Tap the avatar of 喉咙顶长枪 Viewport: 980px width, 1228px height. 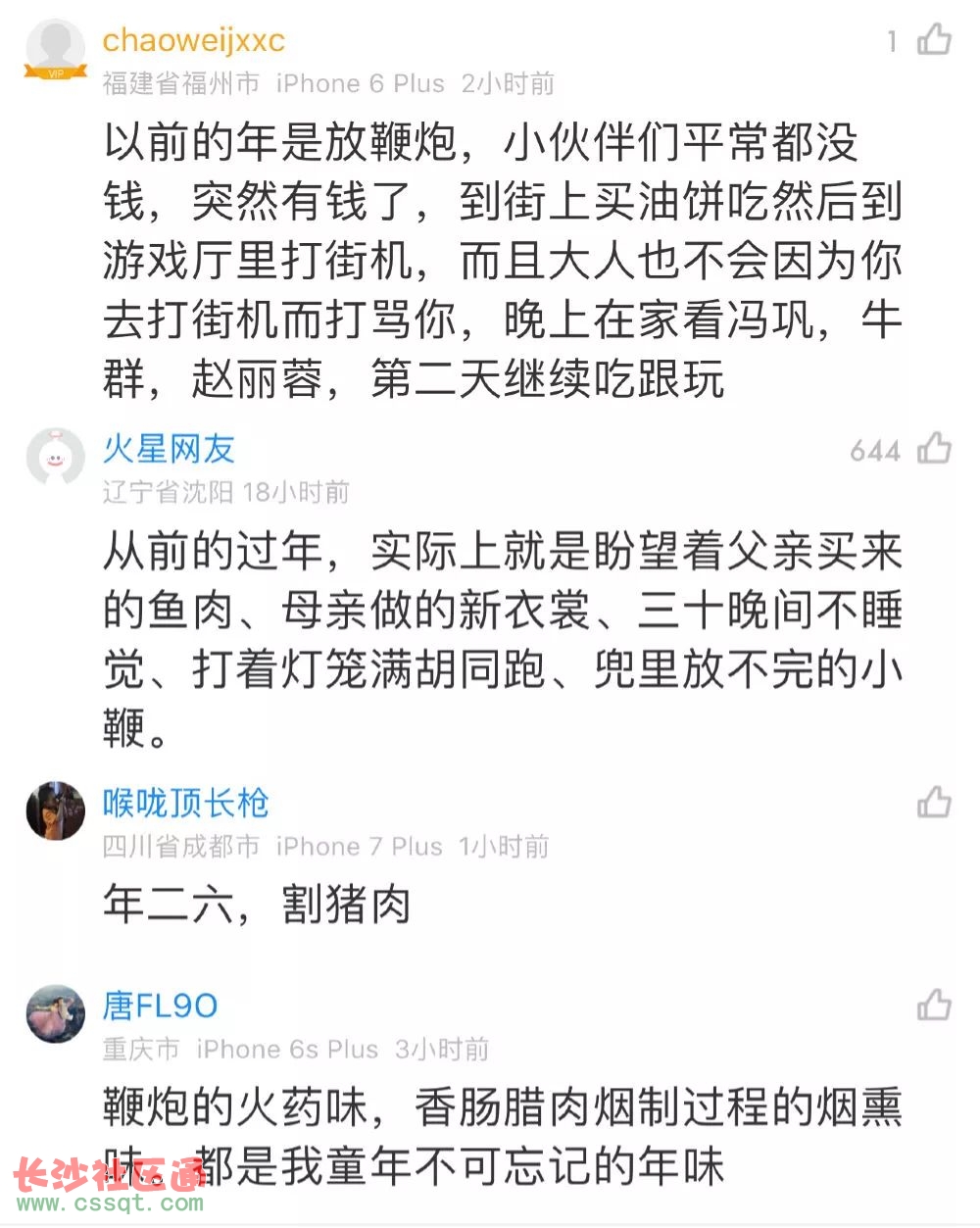(55, 810)
